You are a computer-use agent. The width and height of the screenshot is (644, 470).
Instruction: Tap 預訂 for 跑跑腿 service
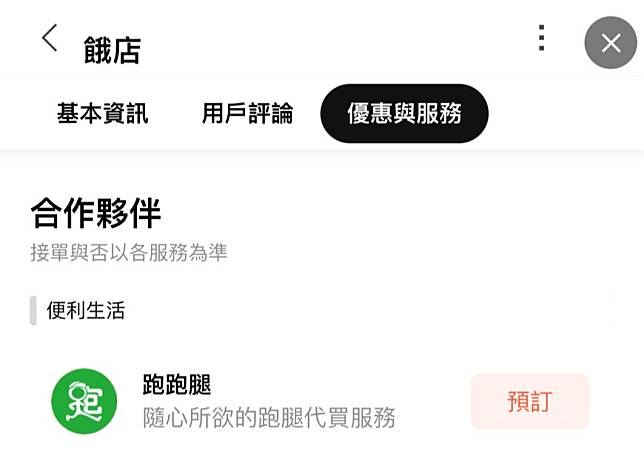tap(529, 402)
